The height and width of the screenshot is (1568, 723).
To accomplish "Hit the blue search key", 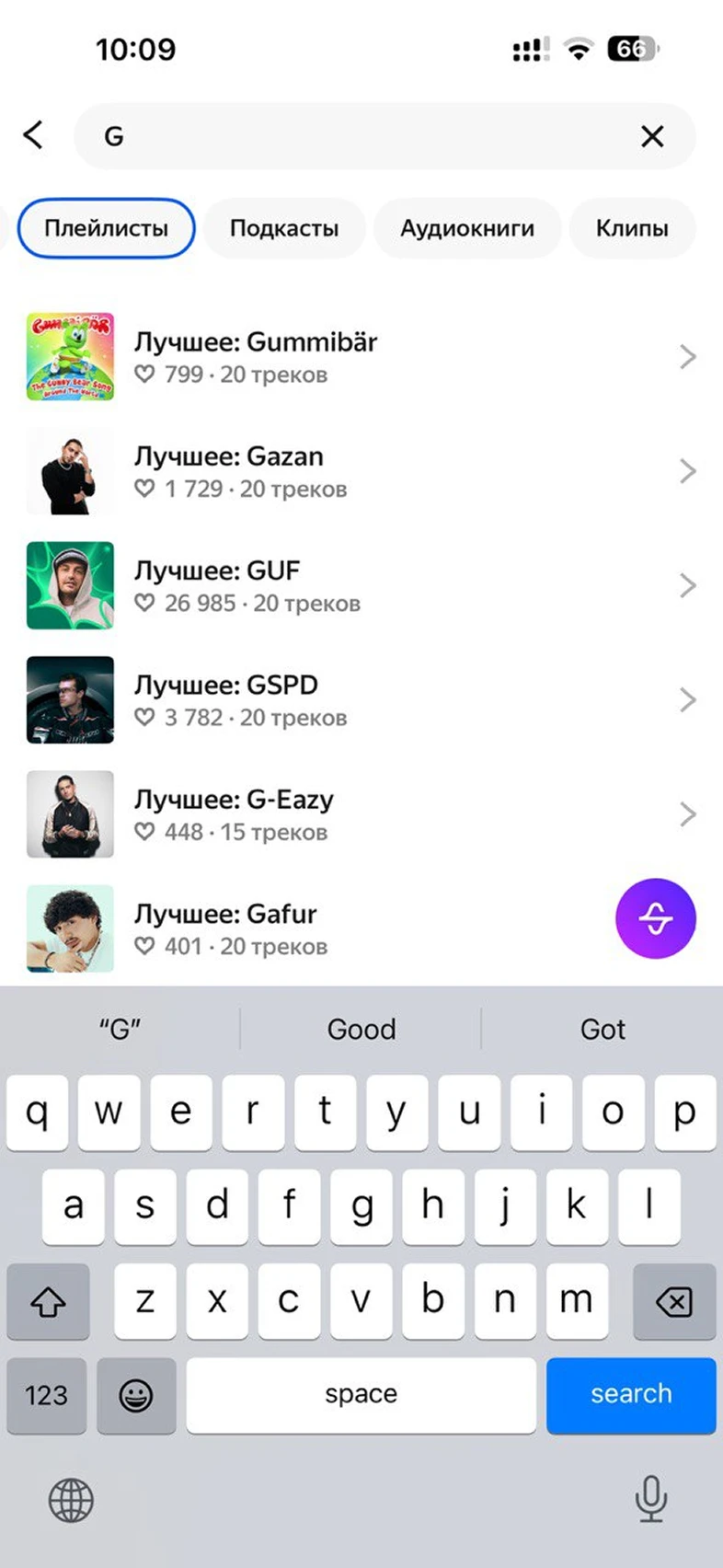I will click(631, 1394).
